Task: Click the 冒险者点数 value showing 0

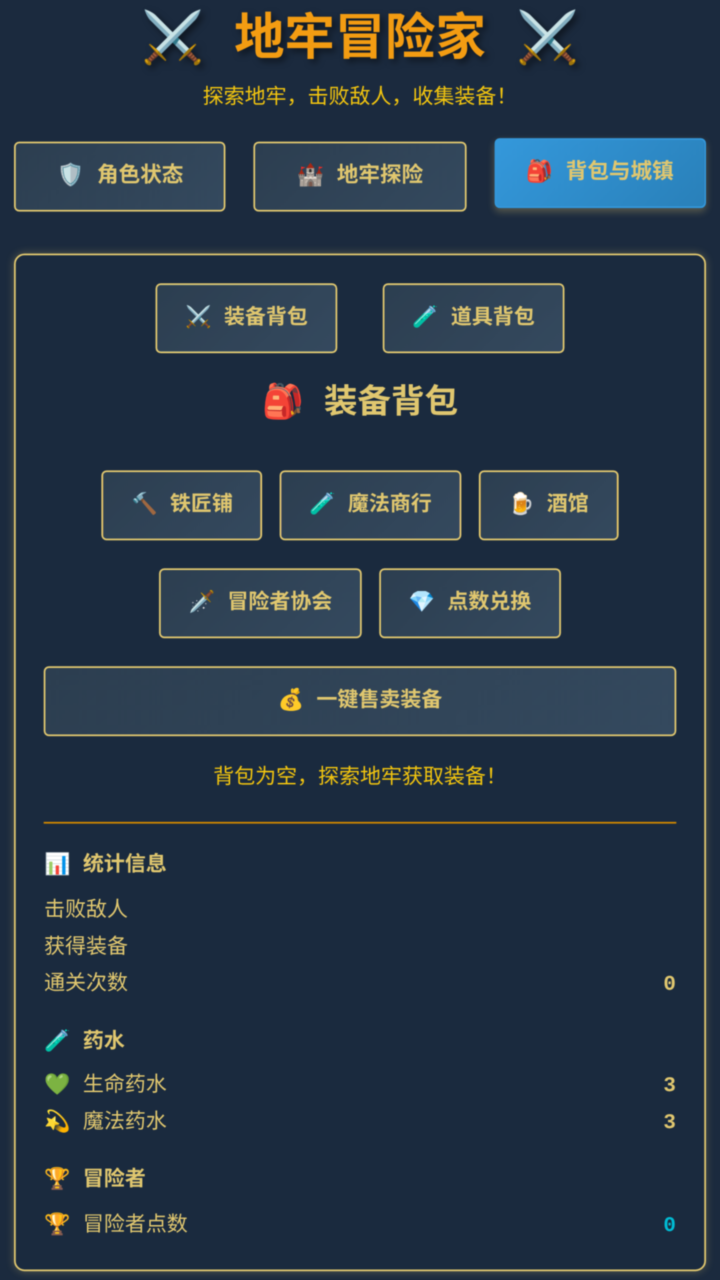Action: [668, 1224]
